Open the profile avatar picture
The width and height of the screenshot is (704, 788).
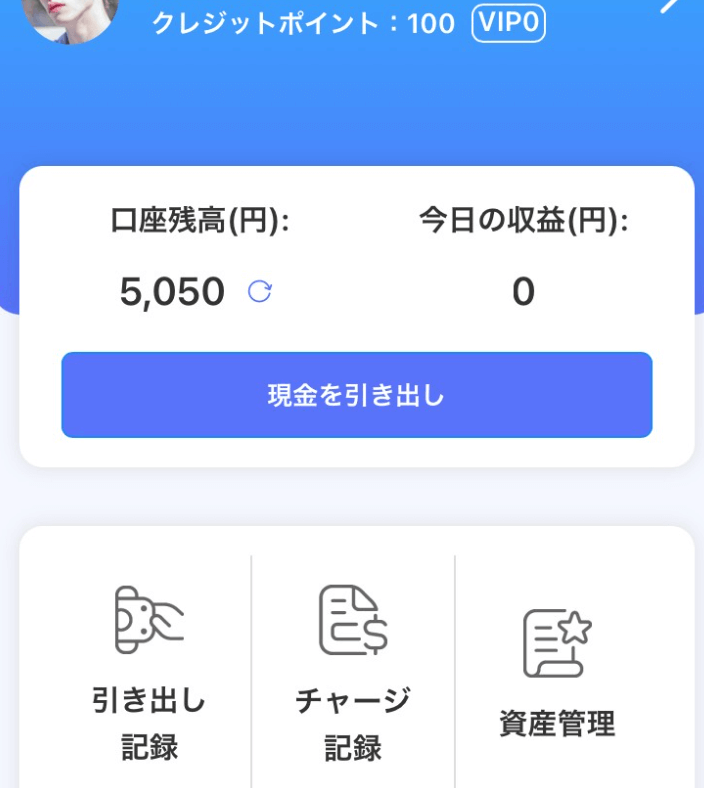coord(70,15)
